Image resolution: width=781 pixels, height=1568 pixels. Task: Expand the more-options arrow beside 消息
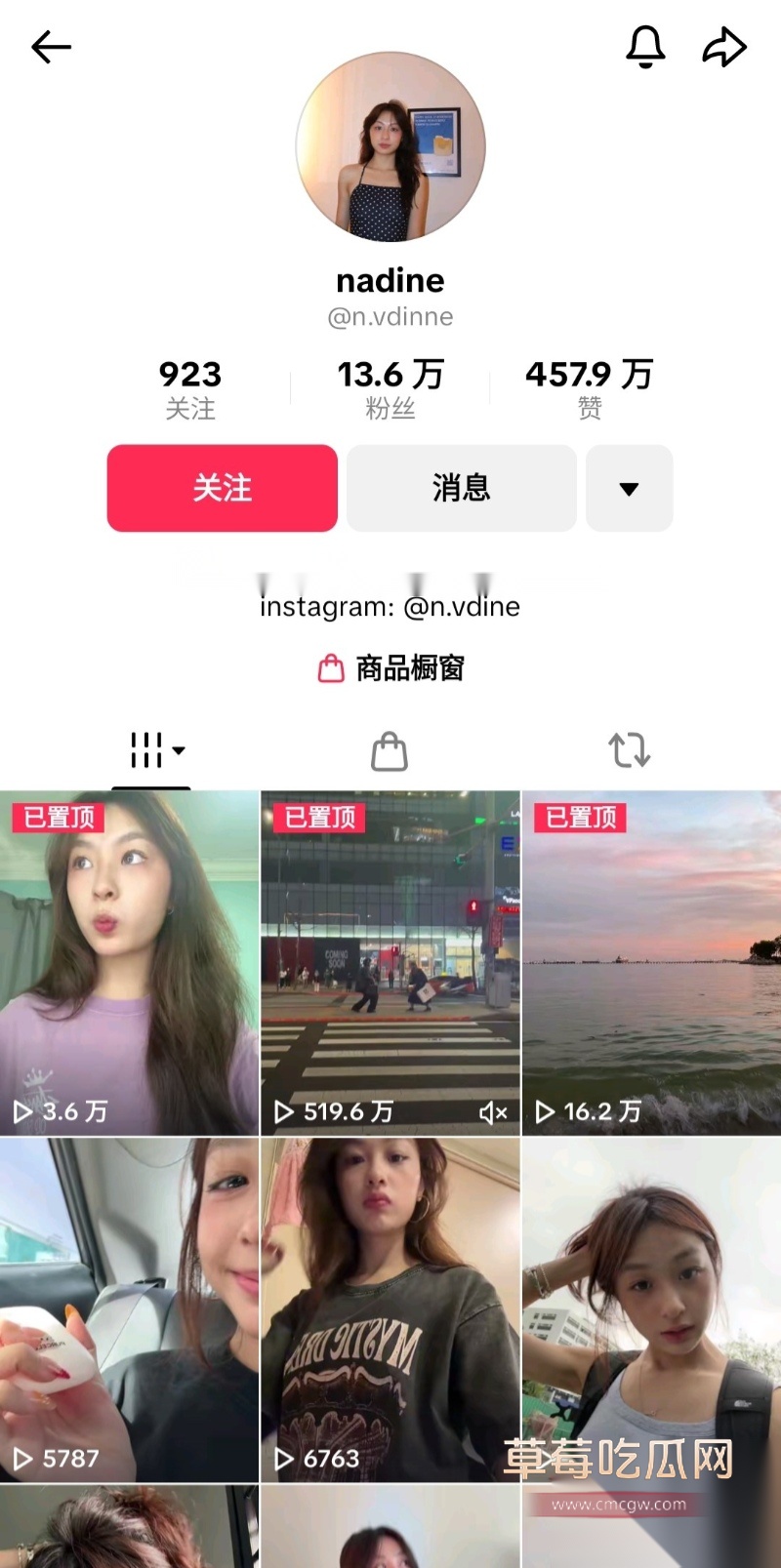(630, 488)
